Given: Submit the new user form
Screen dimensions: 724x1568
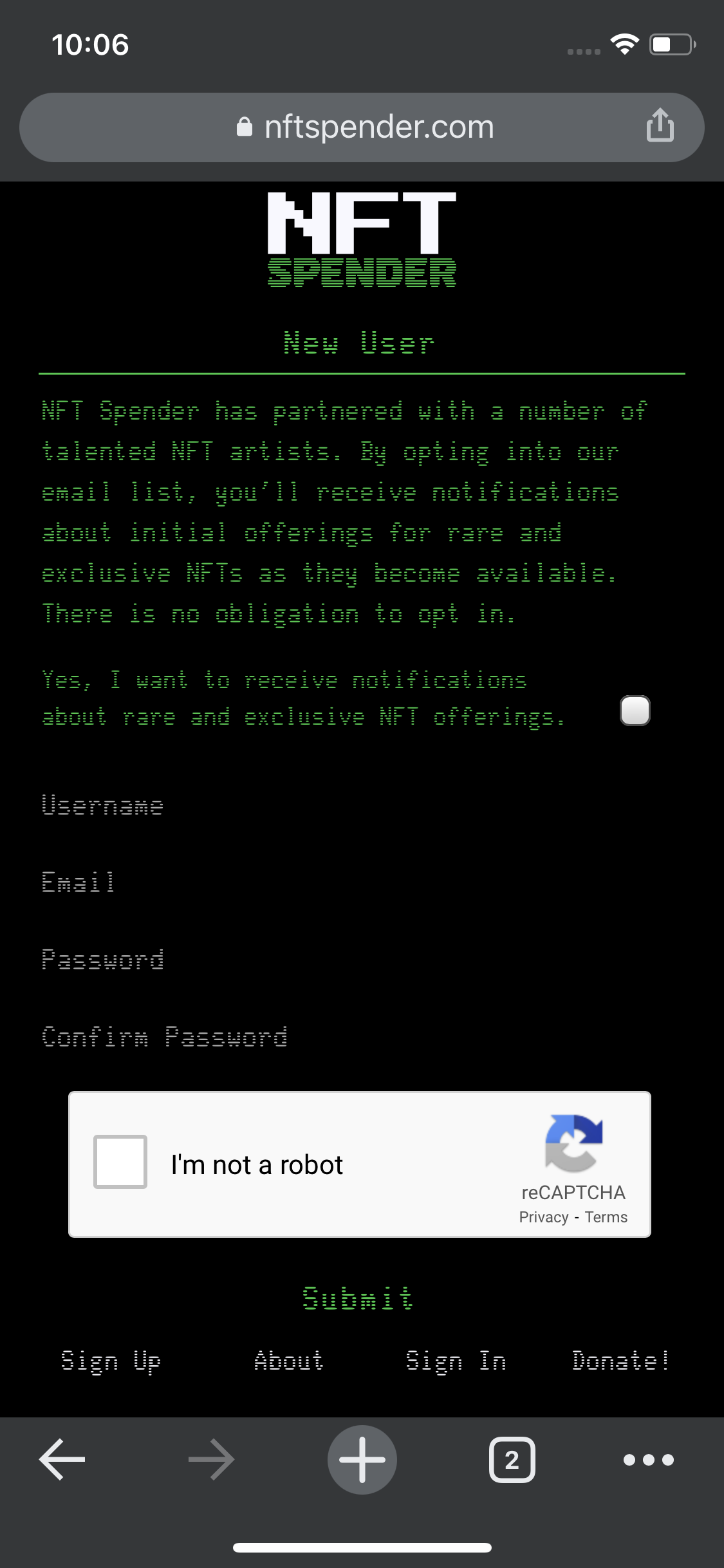Looking at the screenshot, I should pyautogui.click(x=358, y=1298).
